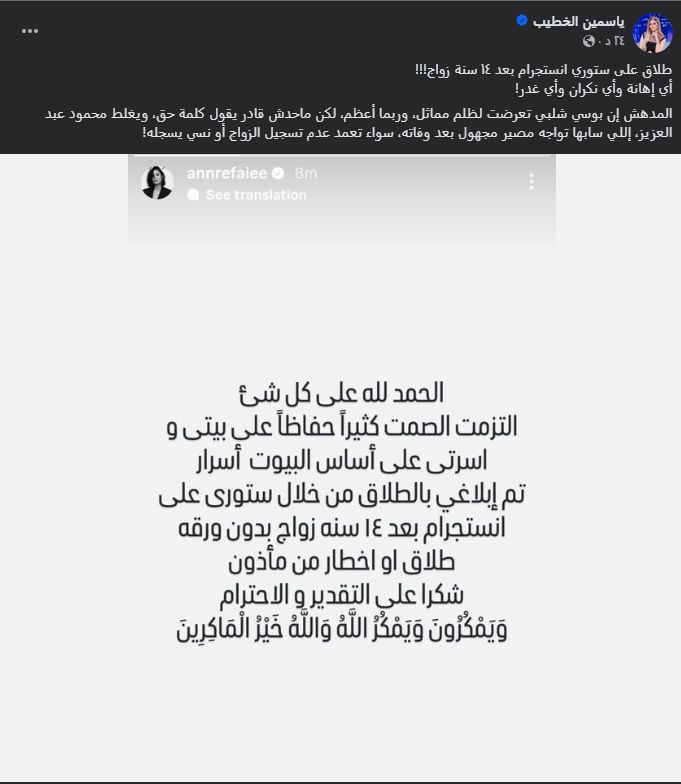Open the post's three-dot options menu

[x=30, y=31]
